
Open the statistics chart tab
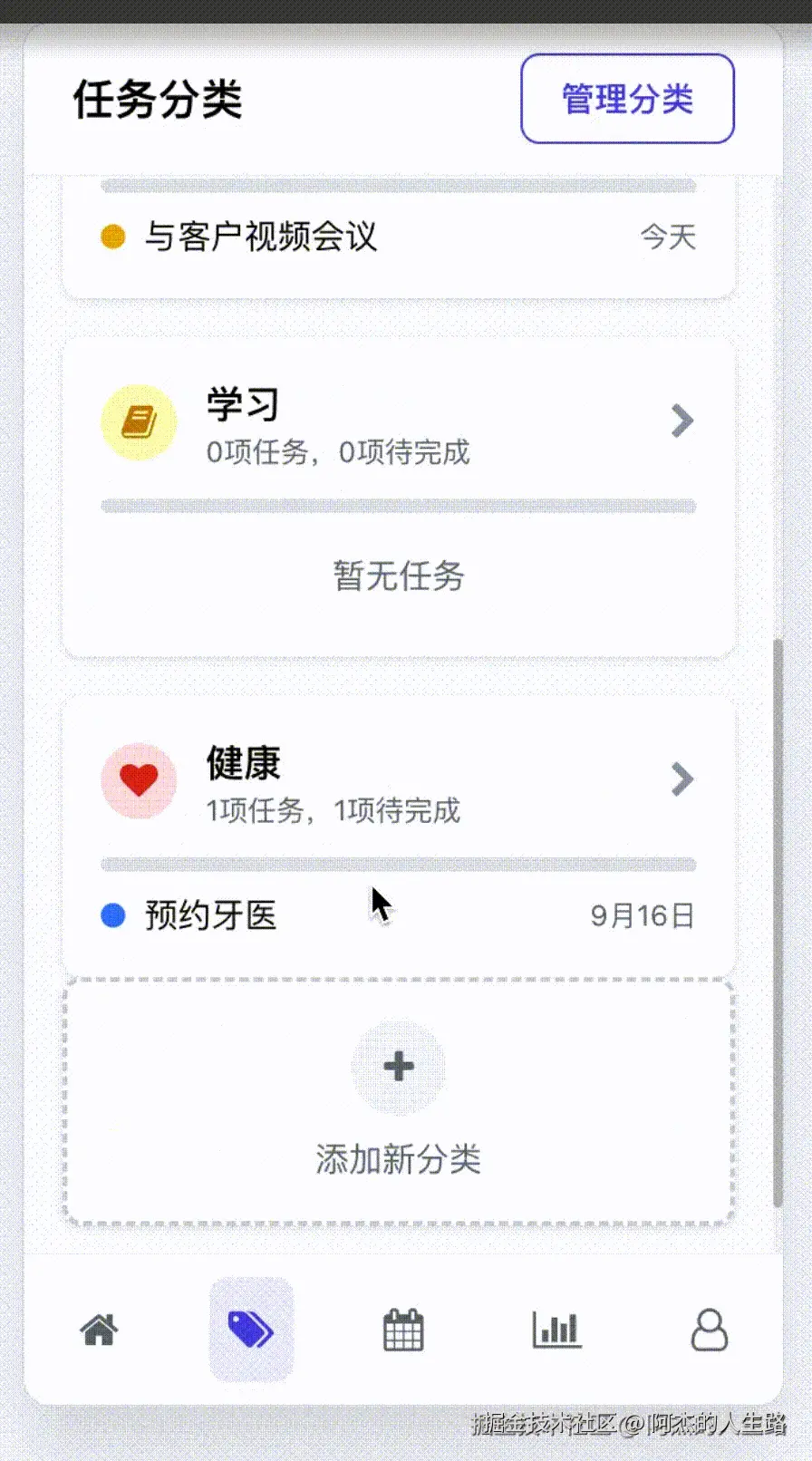click(556, 1330)
